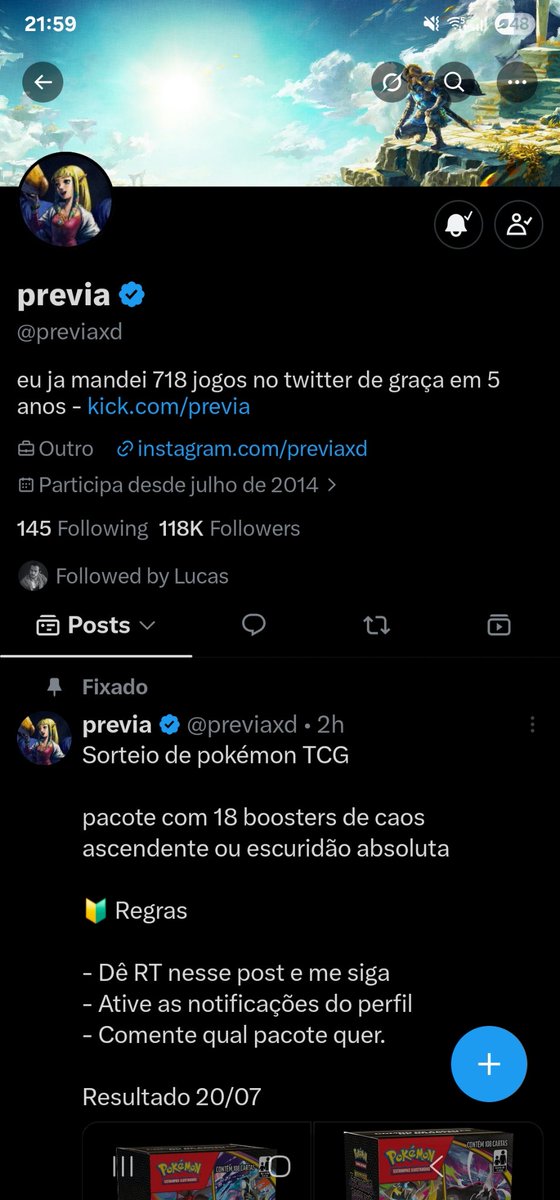This screenshot has height=1200, width=560.
Task: Search within this profile
Action: click(454, 83)
